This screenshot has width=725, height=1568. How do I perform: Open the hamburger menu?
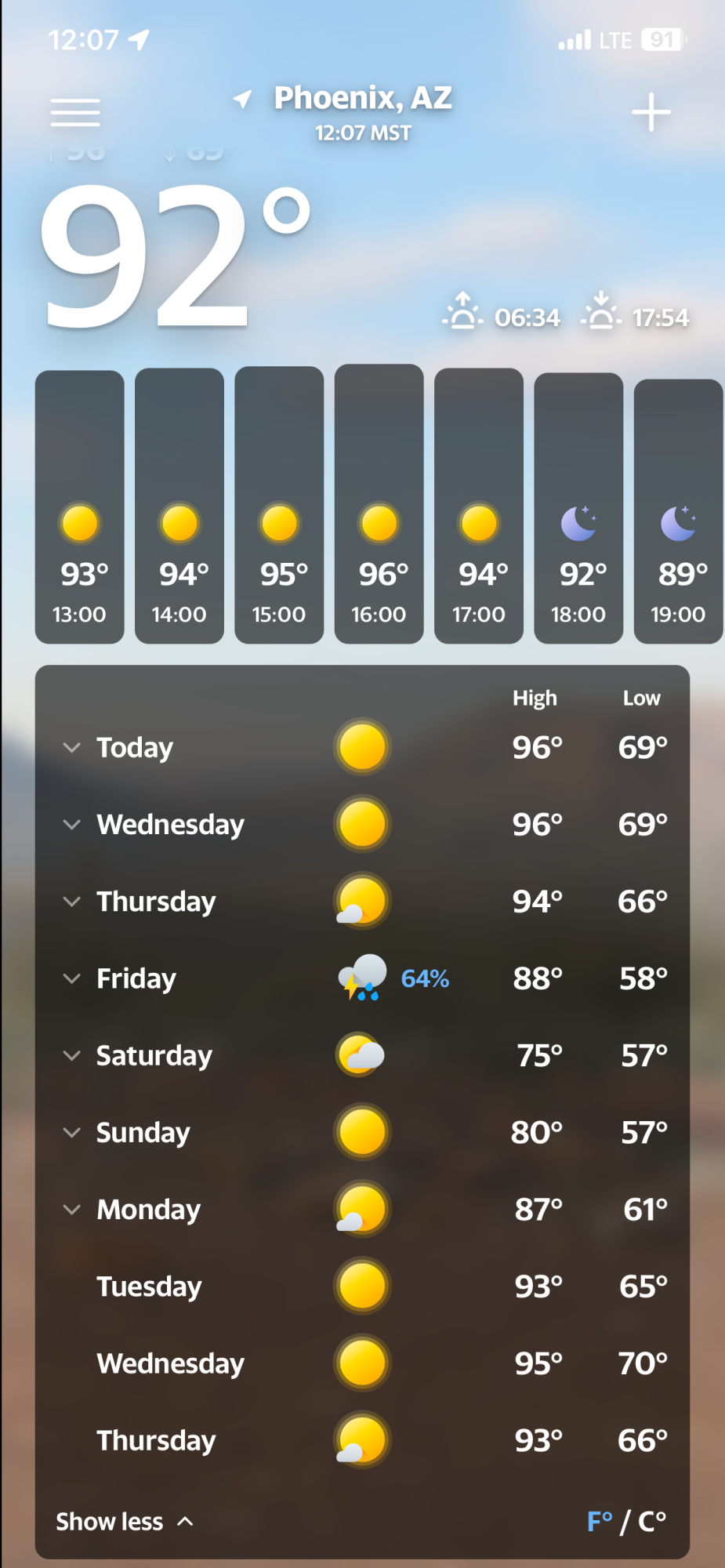click(x=75, y=113)
